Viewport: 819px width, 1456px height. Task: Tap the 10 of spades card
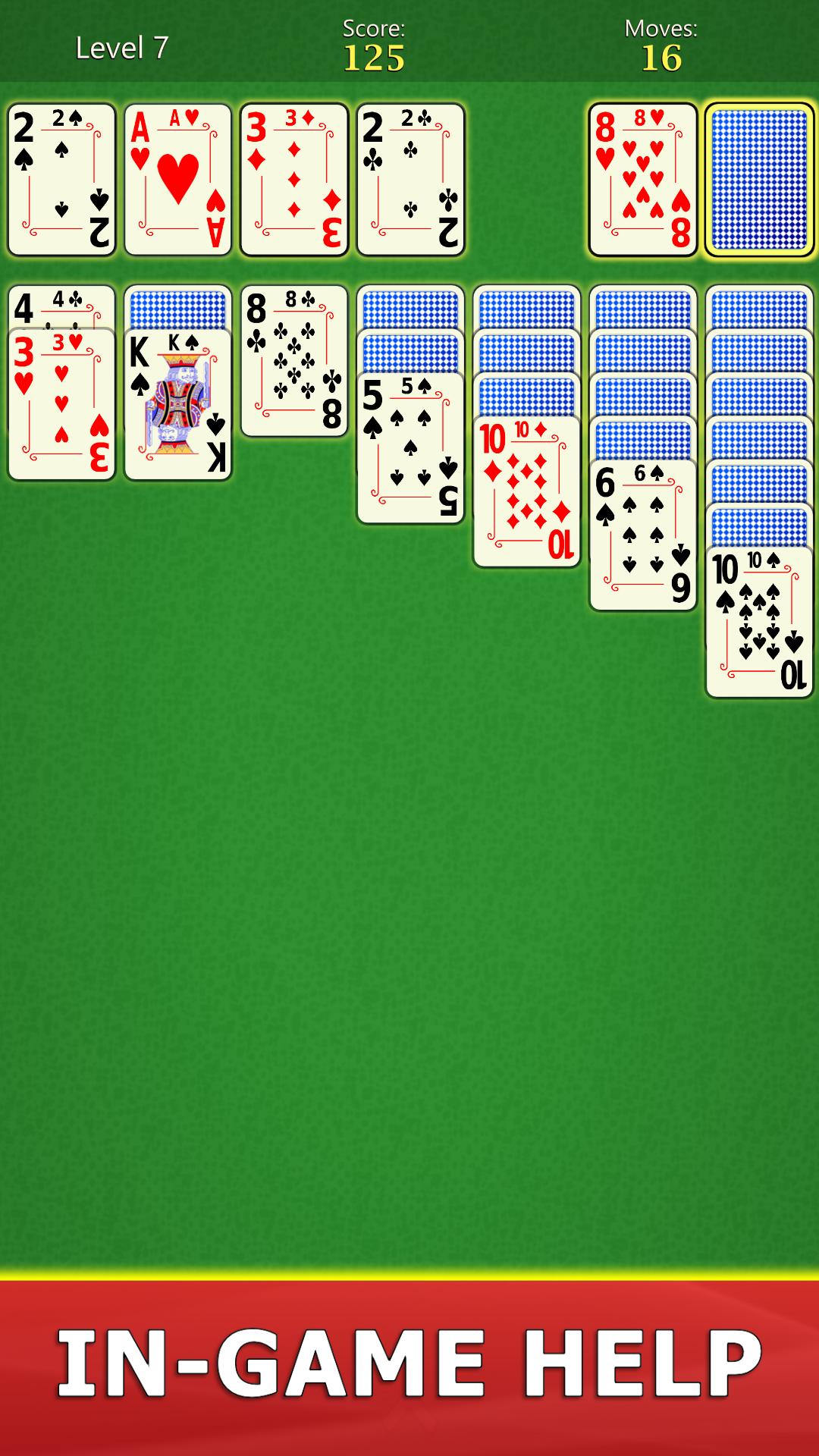[x=759, y=622]
